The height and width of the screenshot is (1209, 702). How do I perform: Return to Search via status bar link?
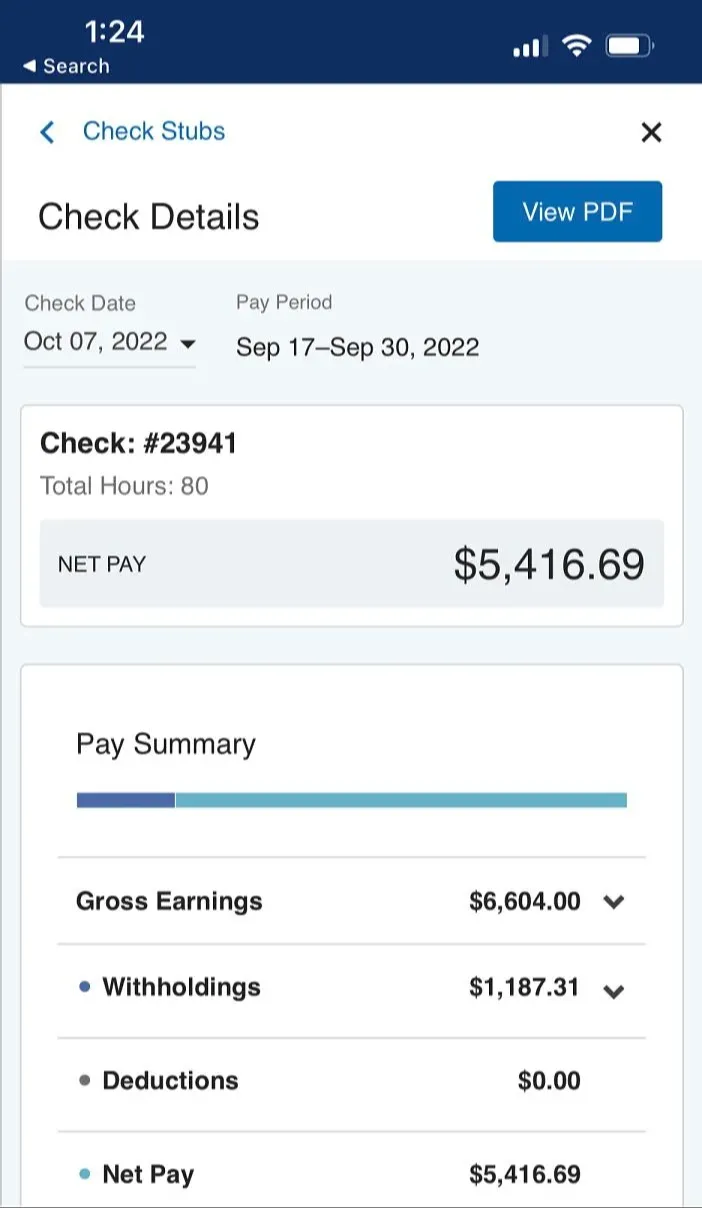click(66, 66)
